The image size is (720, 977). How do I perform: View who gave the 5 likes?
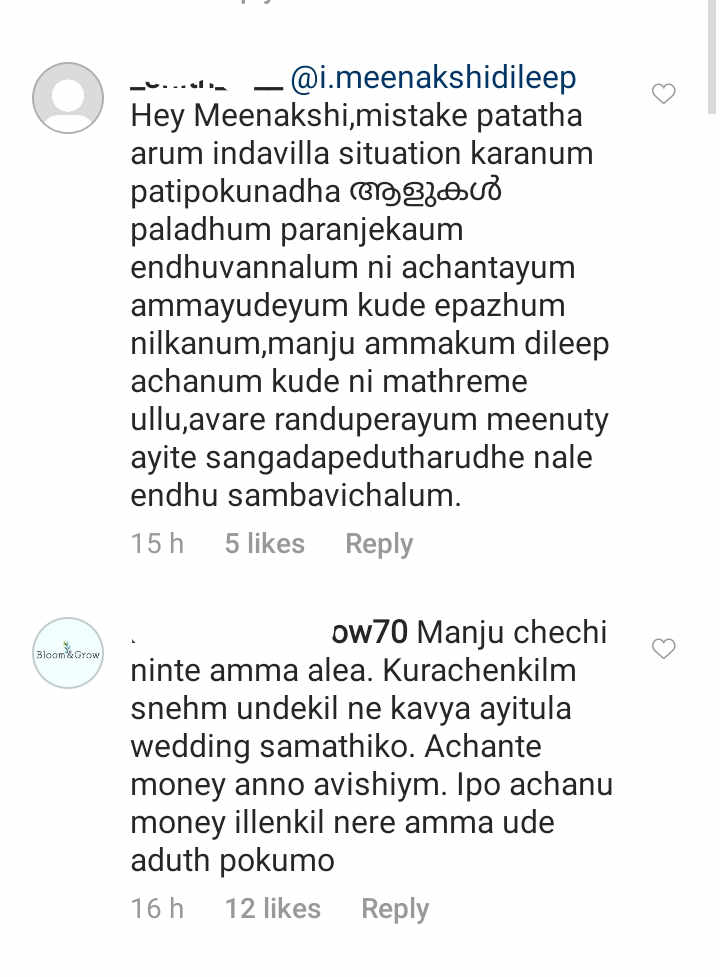coord(264,544)
